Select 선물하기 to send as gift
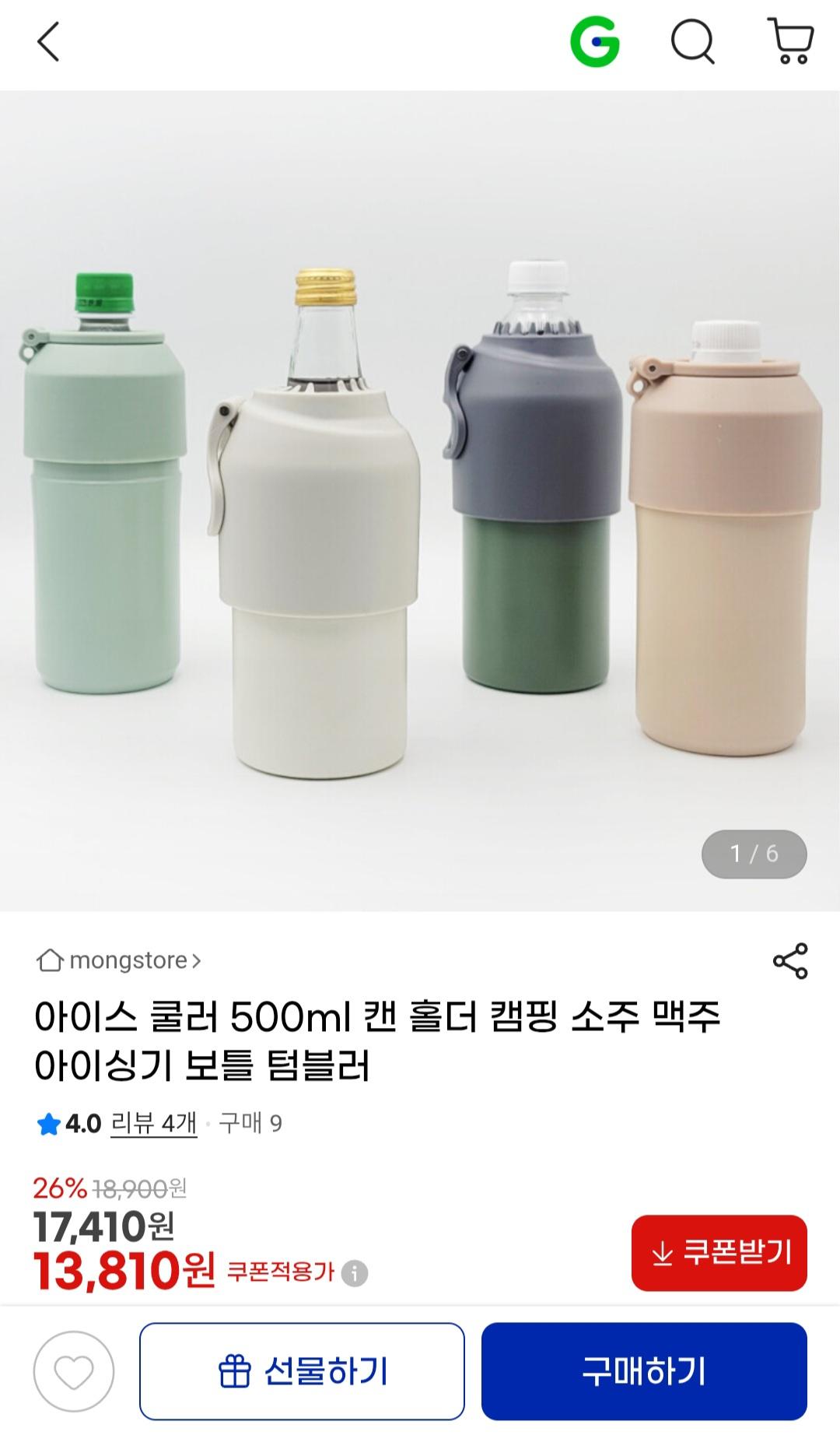This screenshot has height=1435, width=840. (302, 1371)
